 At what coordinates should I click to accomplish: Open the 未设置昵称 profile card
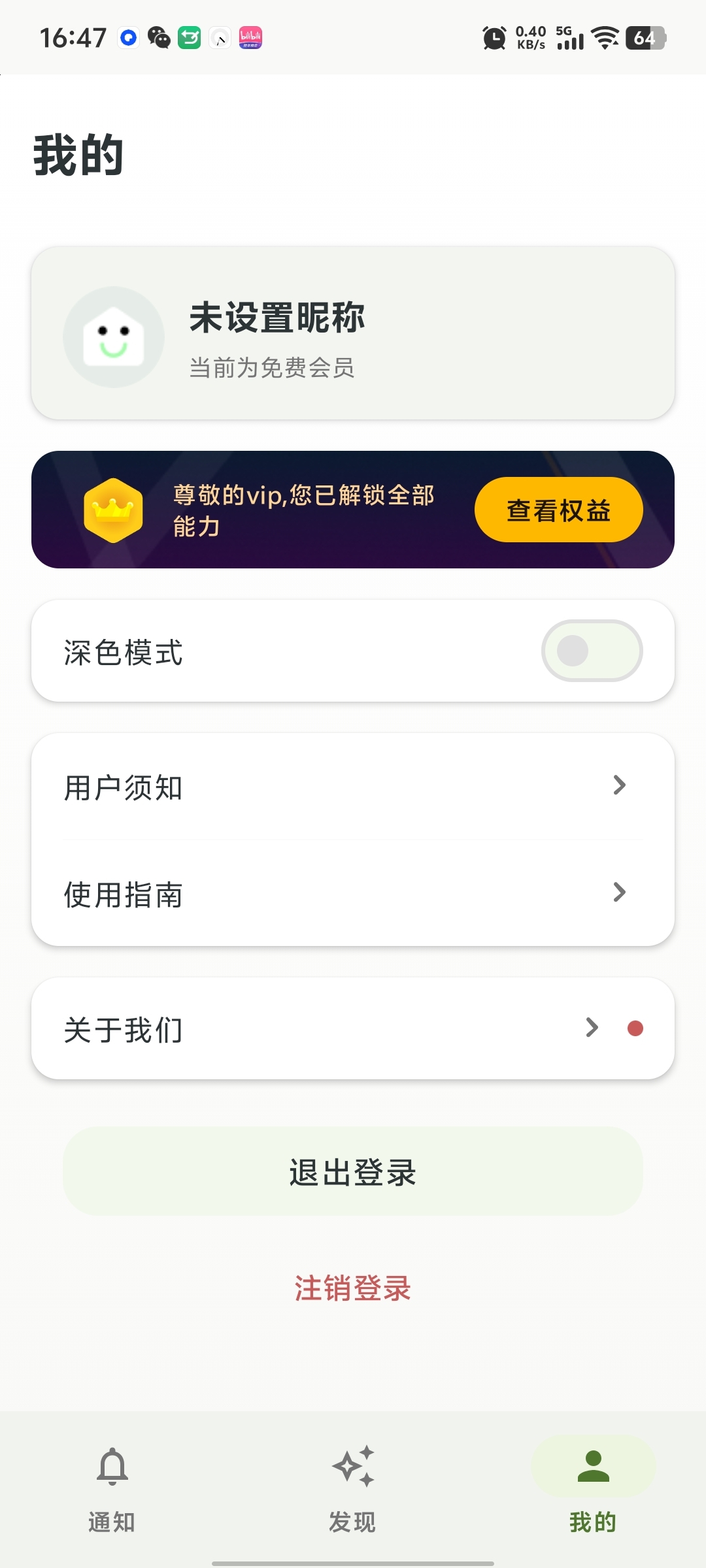click(x=353, y=333)
